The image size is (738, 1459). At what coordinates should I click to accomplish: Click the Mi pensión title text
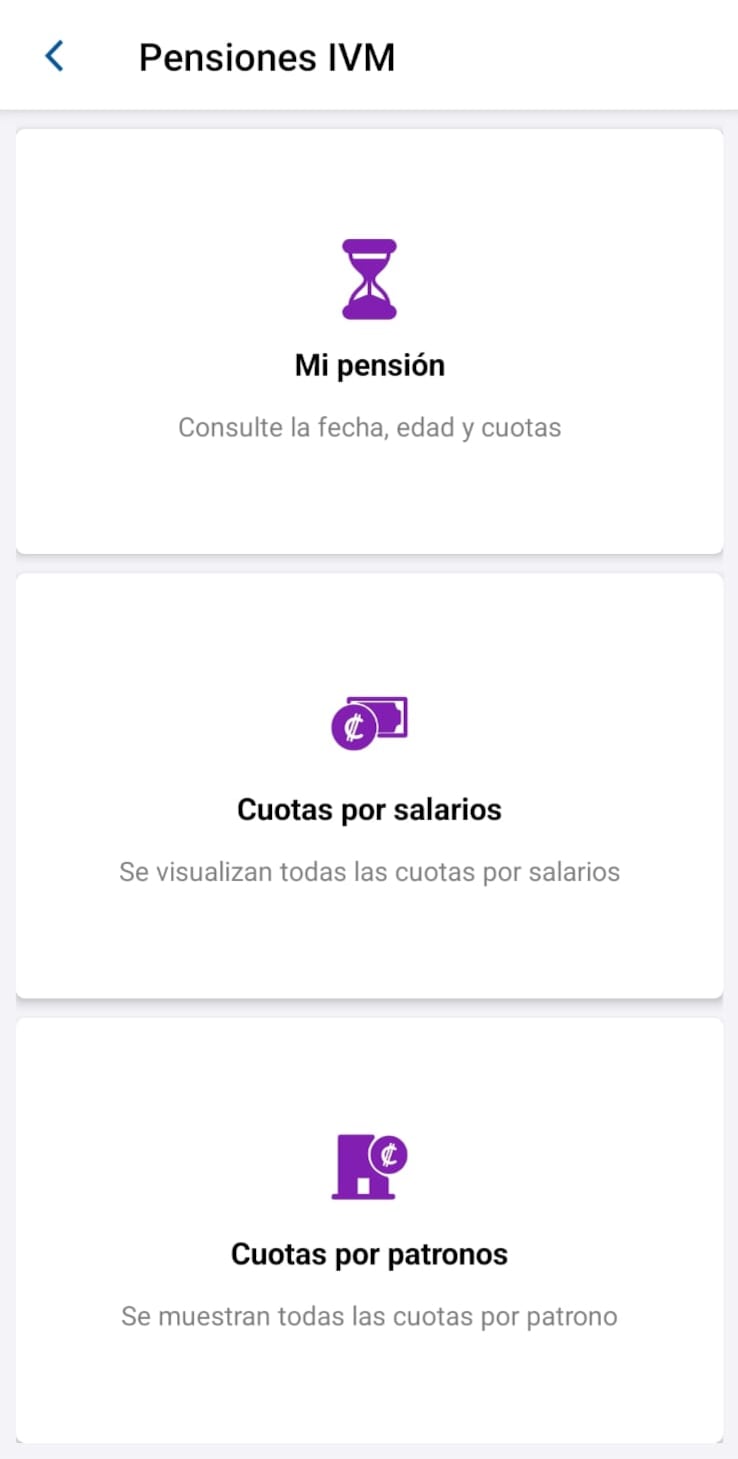369,364
